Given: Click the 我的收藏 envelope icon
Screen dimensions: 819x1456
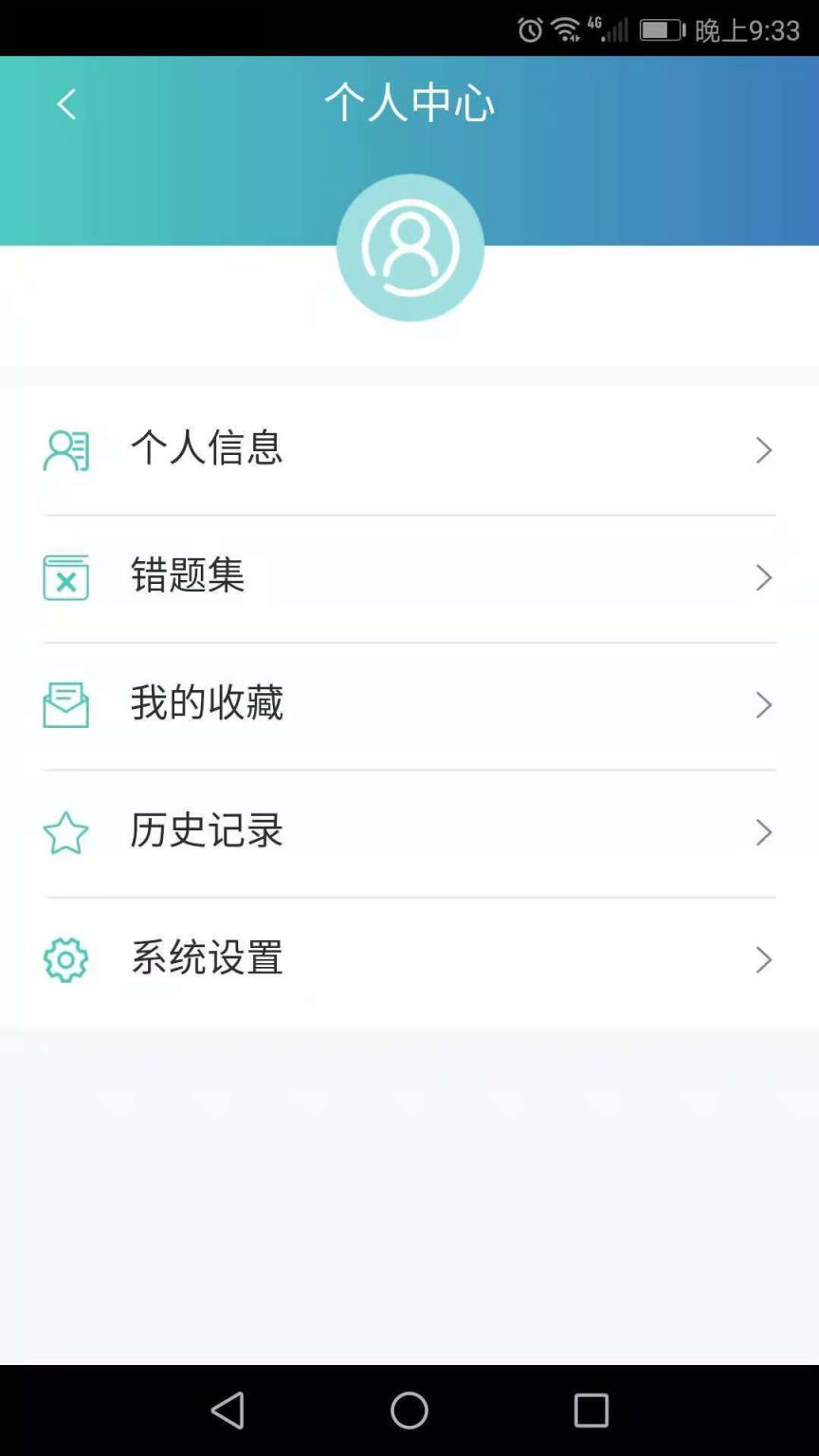Looking at the screenshot, I should pyautogui.click(x=66, y=704).
